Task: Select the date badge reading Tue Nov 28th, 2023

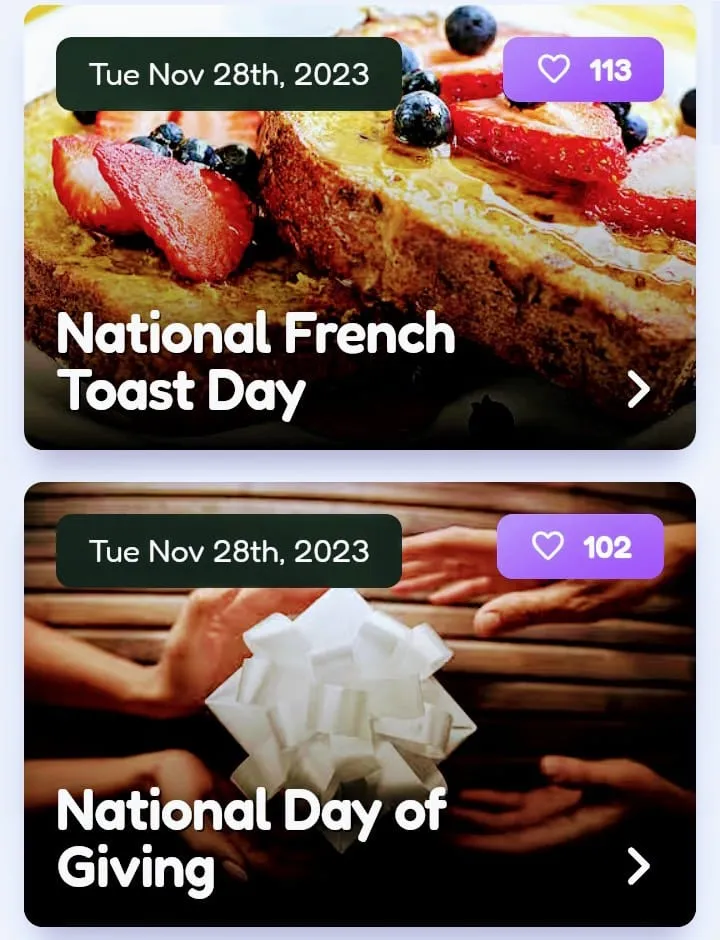Action: [229, 73]
